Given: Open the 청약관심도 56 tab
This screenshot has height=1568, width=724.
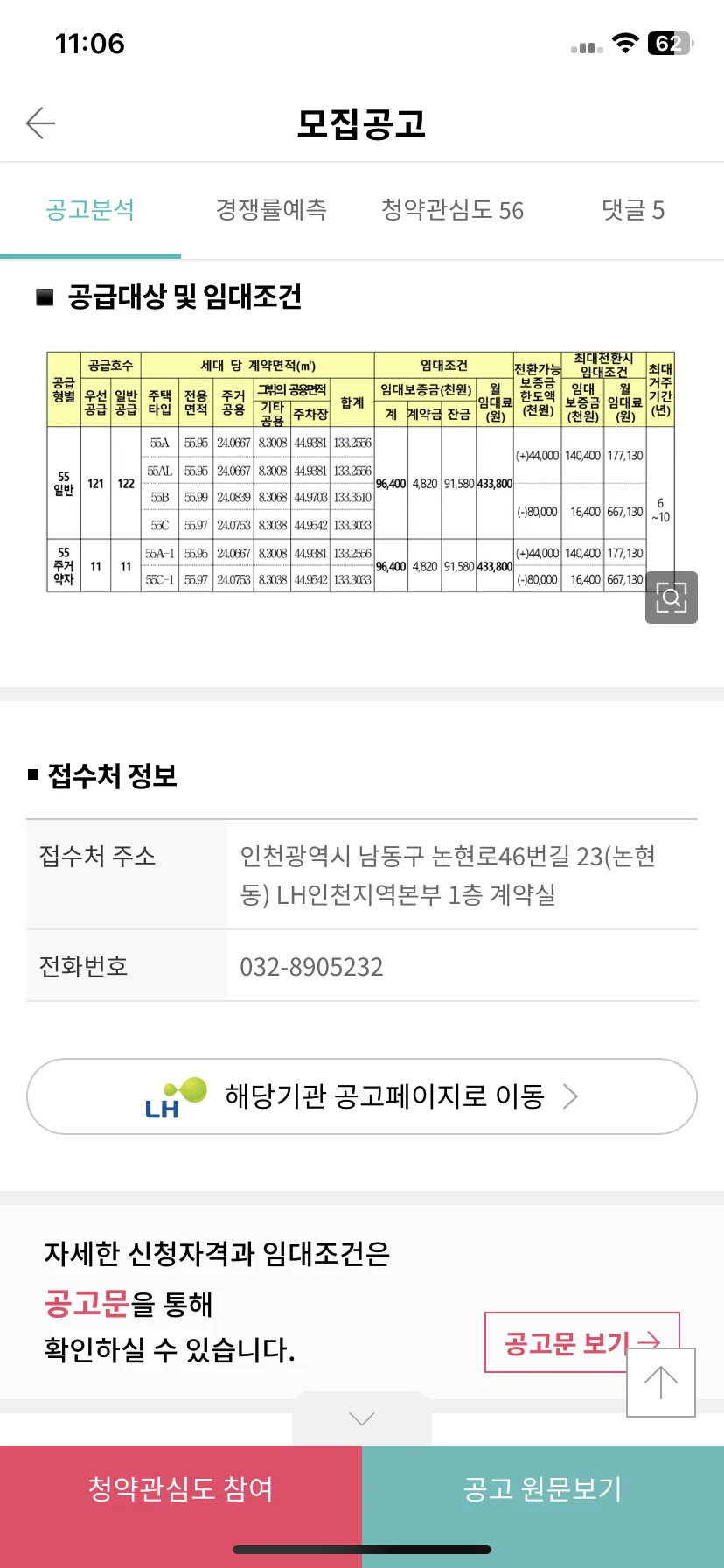Looking at the screenshot, I should point(452,210).
